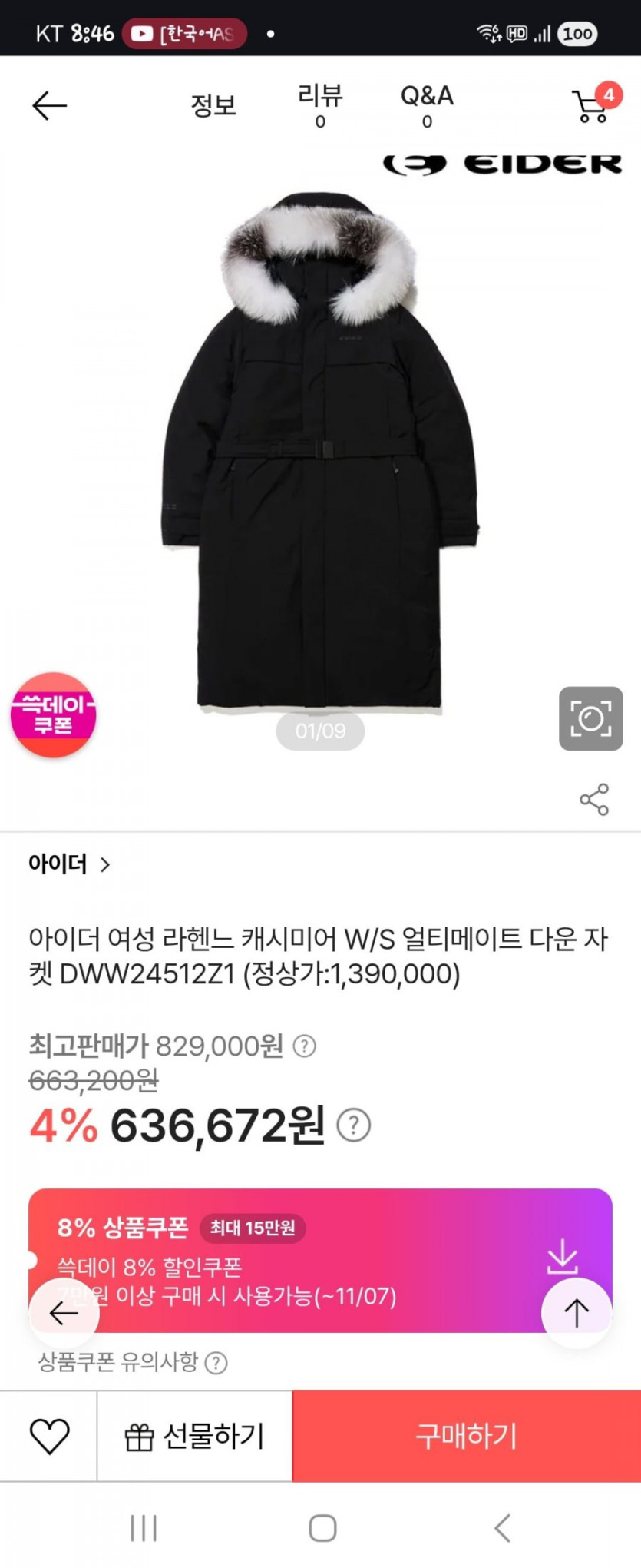Go back using the top-left arrow
This screenshot has width=641, height=1568.
pyautogui.click(x=50, y=106)
